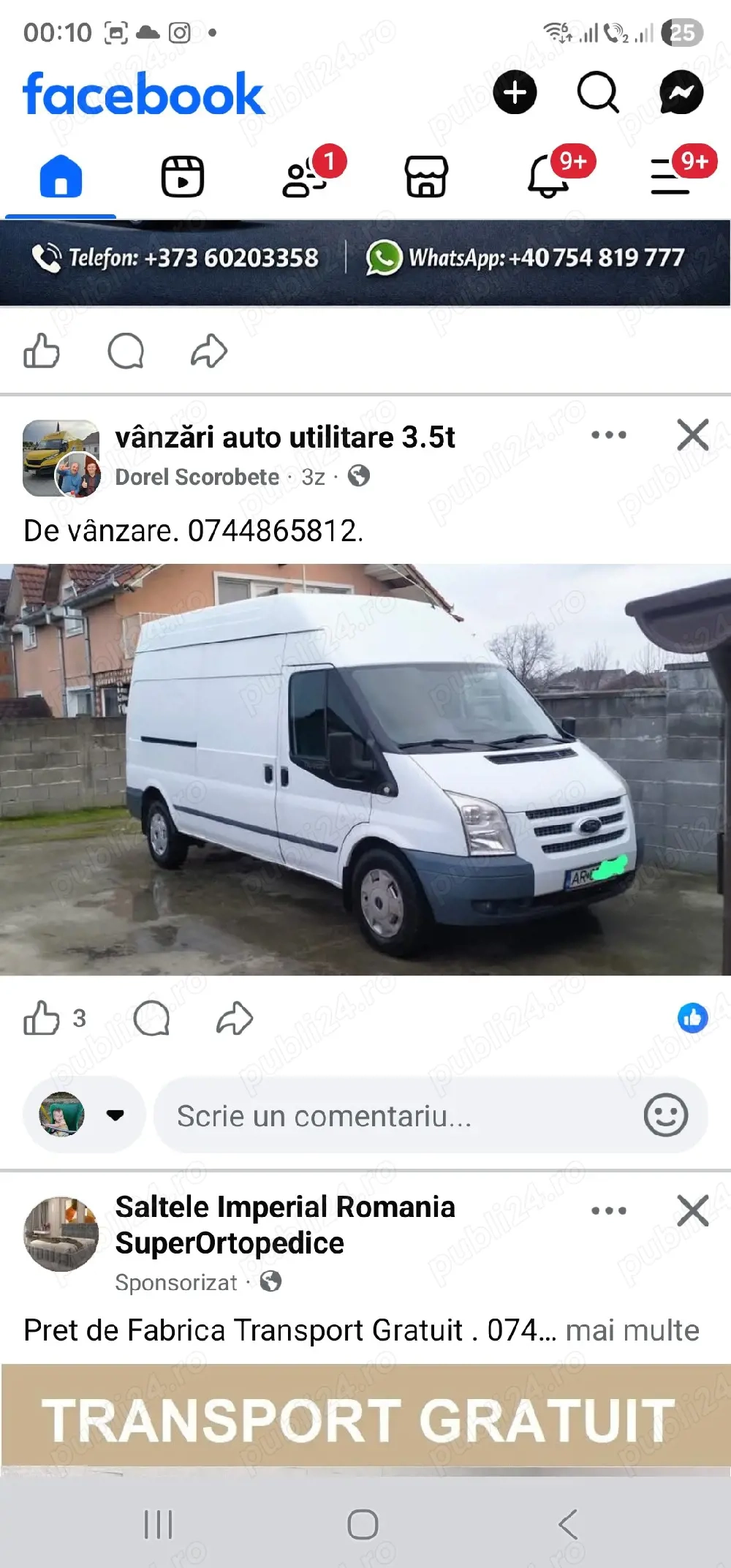
Task: Open the group vânzări auto utilitare 3.5t
Action: pyautogui.click(x=285, y=437)
